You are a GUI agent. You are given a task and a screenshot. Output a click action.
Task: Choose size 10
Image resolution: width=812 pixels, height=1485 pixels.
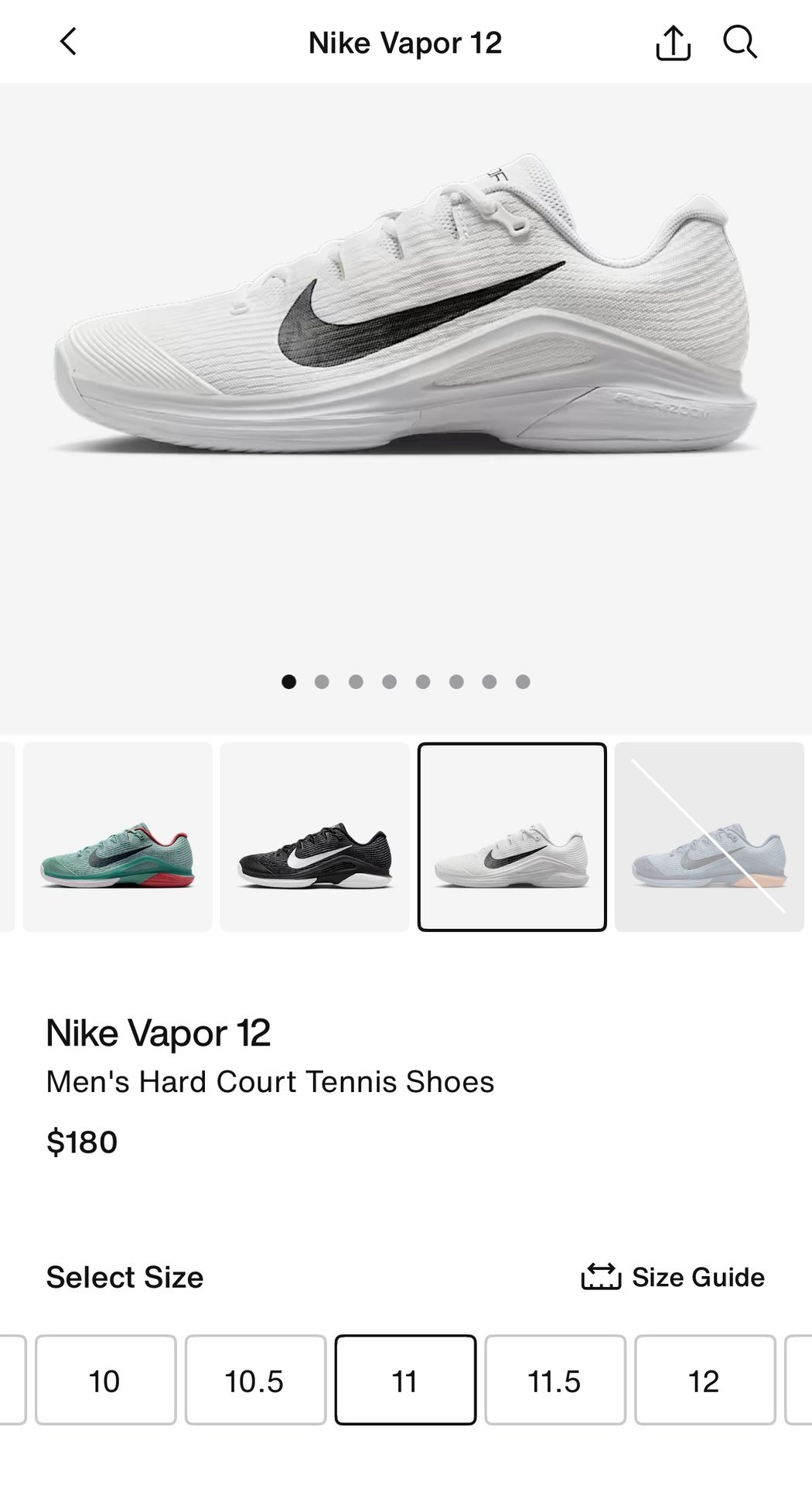[x=105, y=1380]
